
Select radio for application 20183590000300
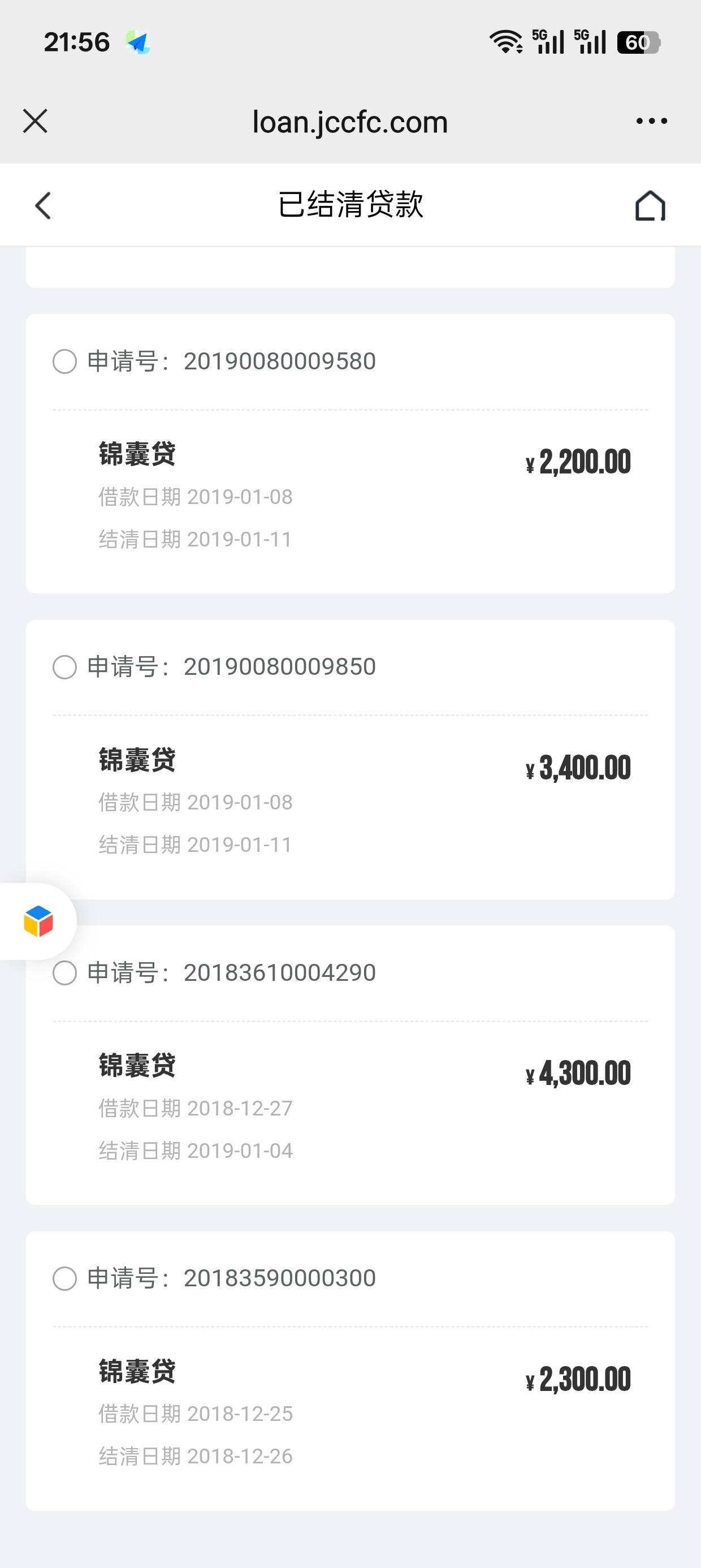coord(64,1278)
